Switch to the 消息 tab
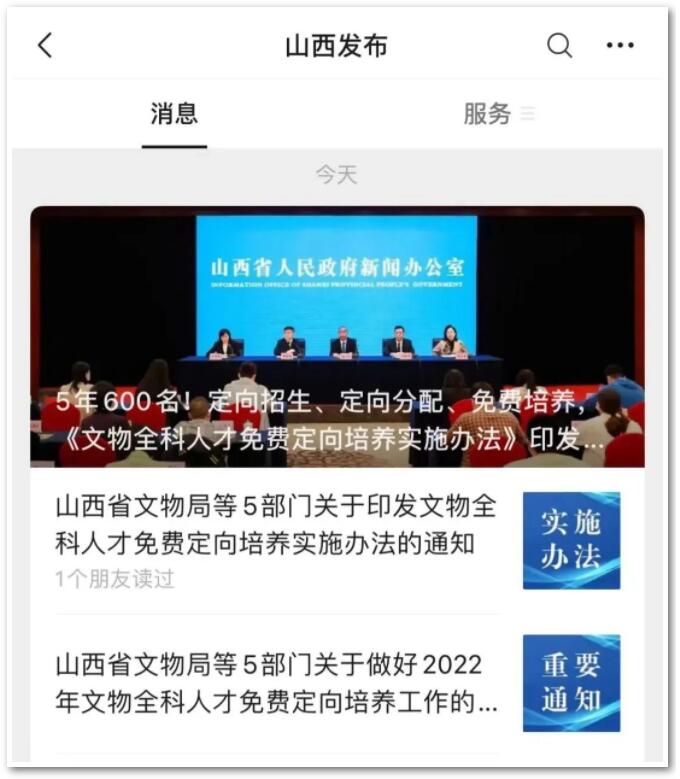The height and width of the screenshot is (779, 680). [x=174, y=114]
